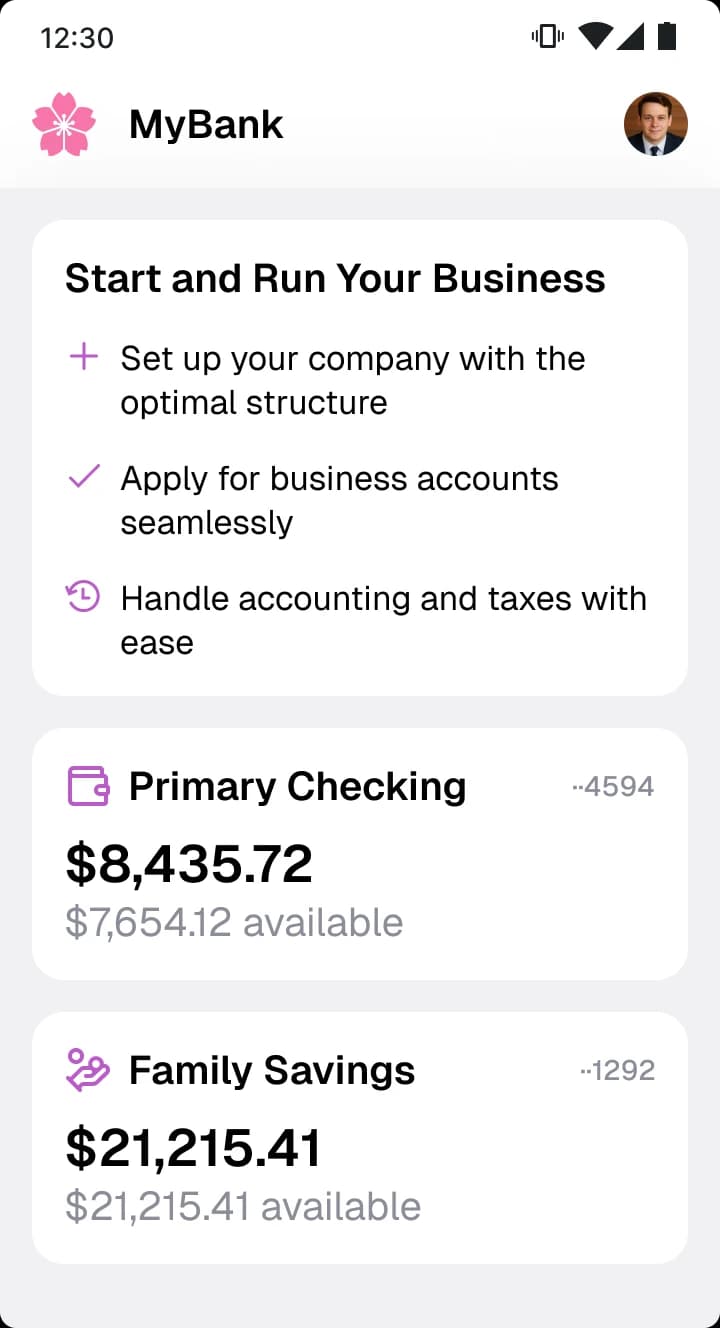
Task: Tap the vibrate mode icon in status bar
Action: (547, 36)
